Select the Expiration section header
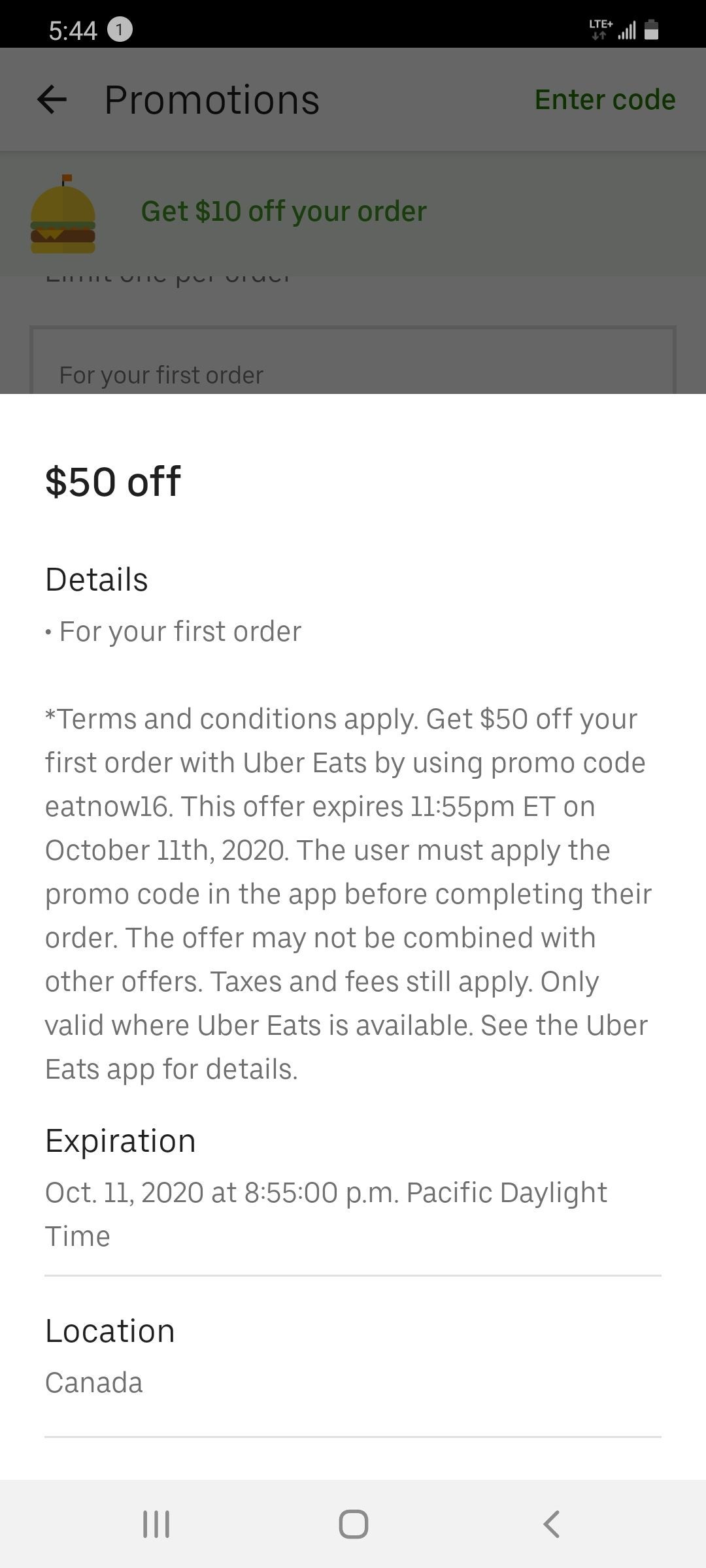Screen dimensions: 706x1568 click(x=120, y=1139)
